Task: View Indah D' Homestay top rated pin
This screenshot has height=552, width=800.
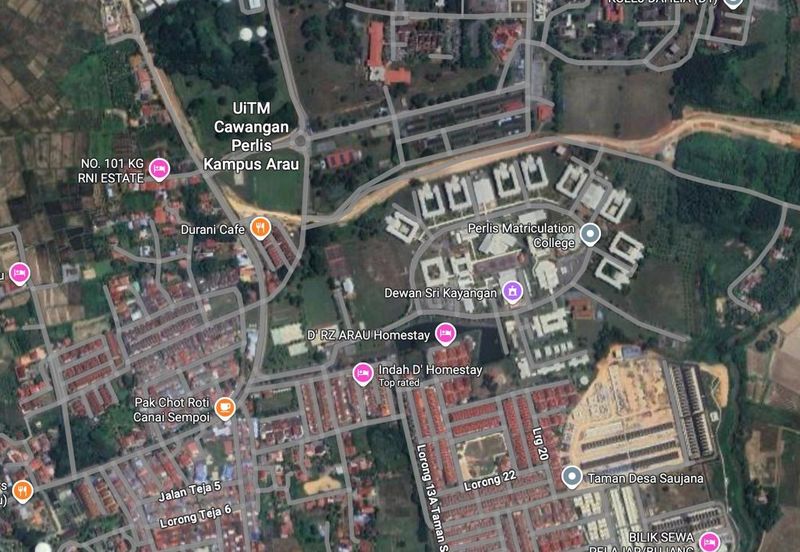Action: (362, 374)
